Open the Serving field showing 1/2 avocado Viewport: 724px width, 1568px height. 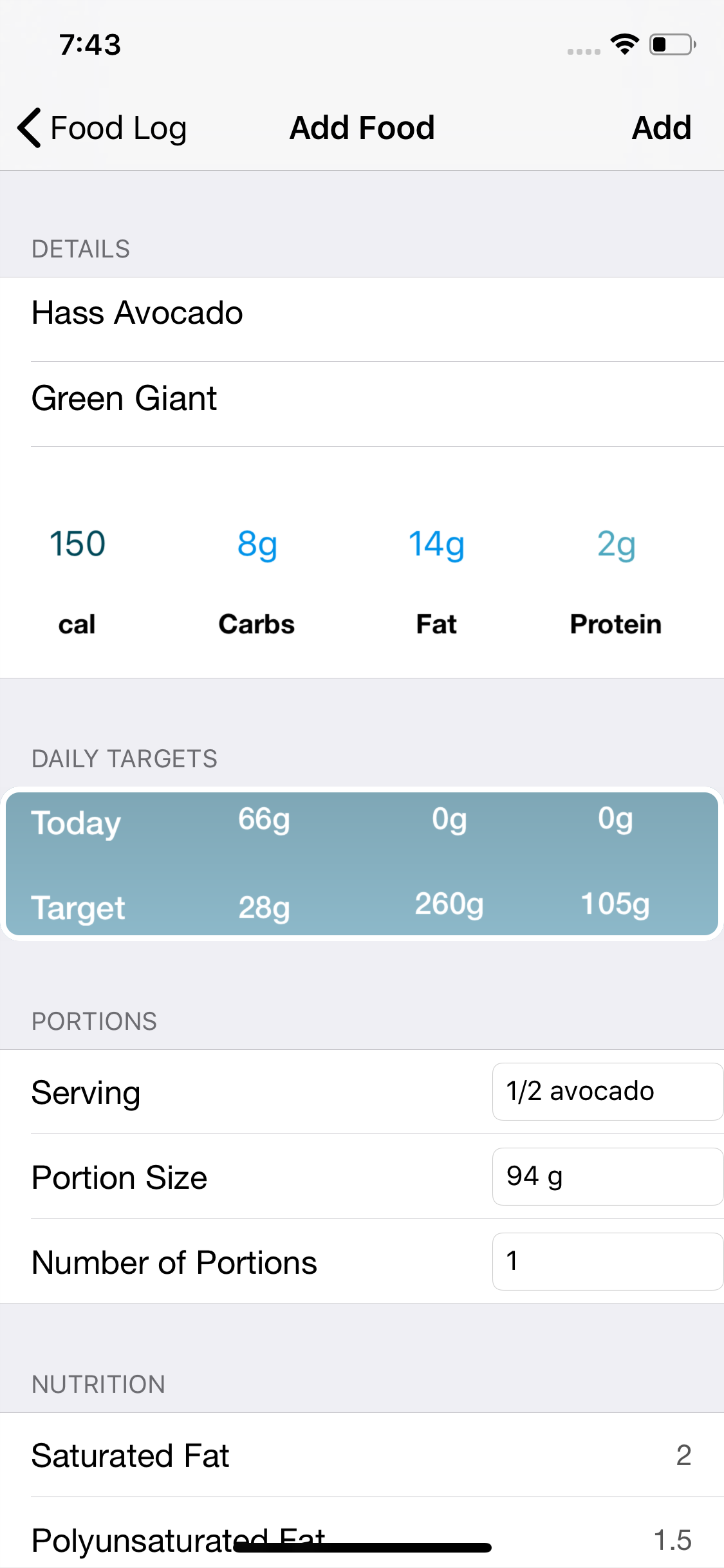[608, 1092]
